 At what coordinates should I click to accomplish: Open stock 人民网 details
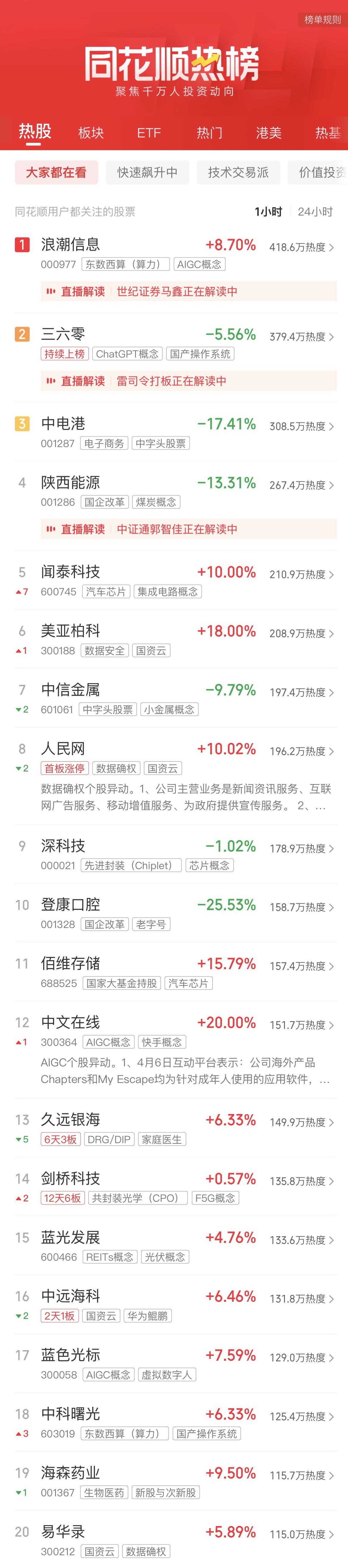63,749
